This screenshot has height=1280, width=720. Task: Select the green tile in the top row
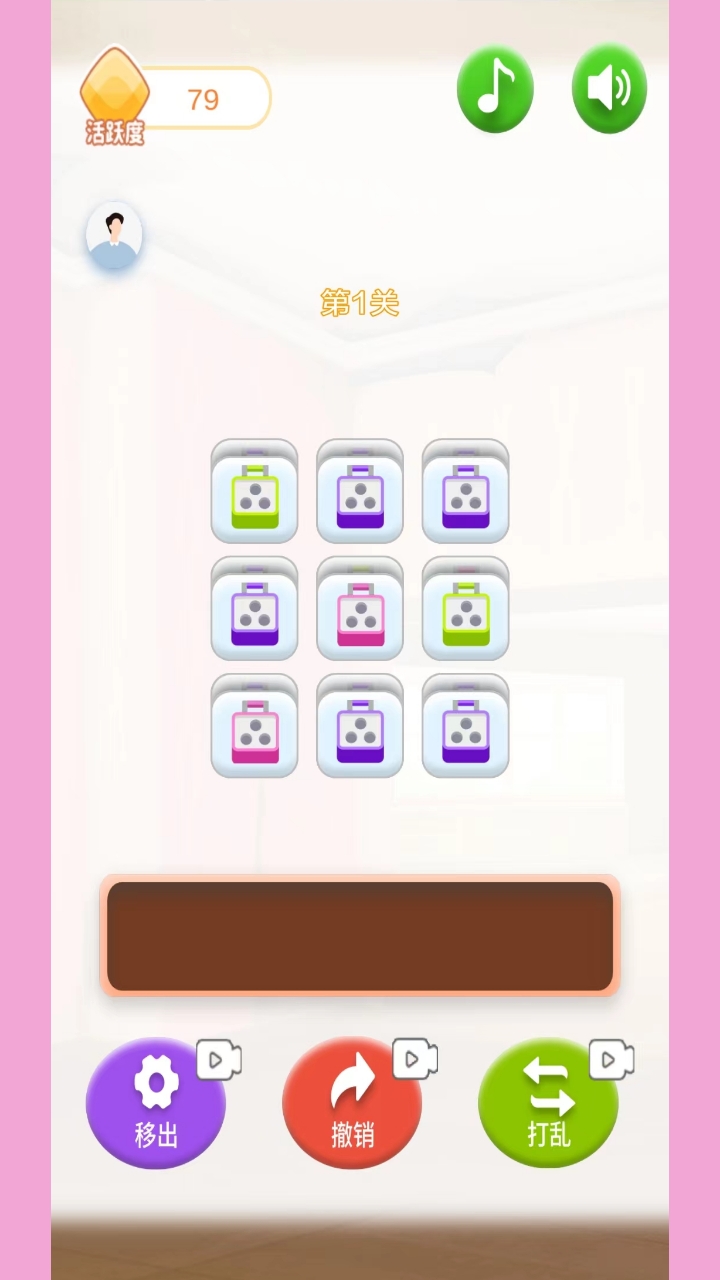point(255,497)
